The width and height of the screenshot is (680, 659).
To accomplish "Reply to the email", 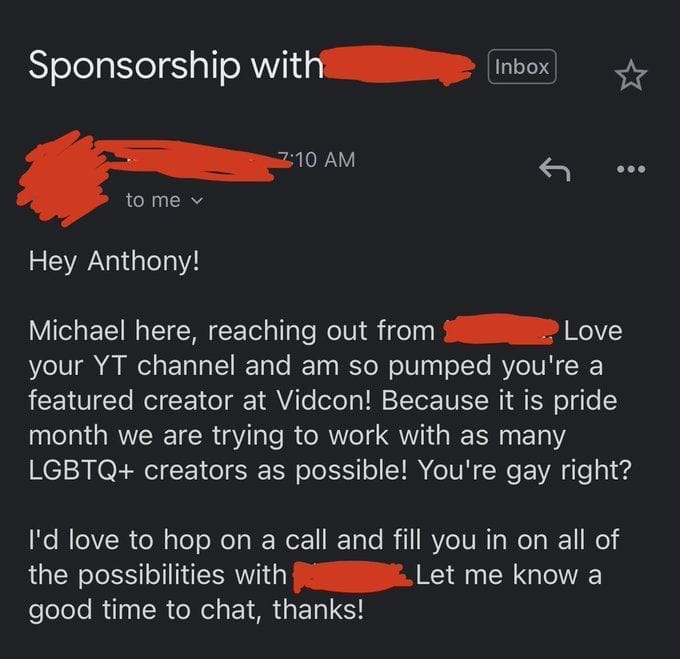I will [x=554, y=171].
